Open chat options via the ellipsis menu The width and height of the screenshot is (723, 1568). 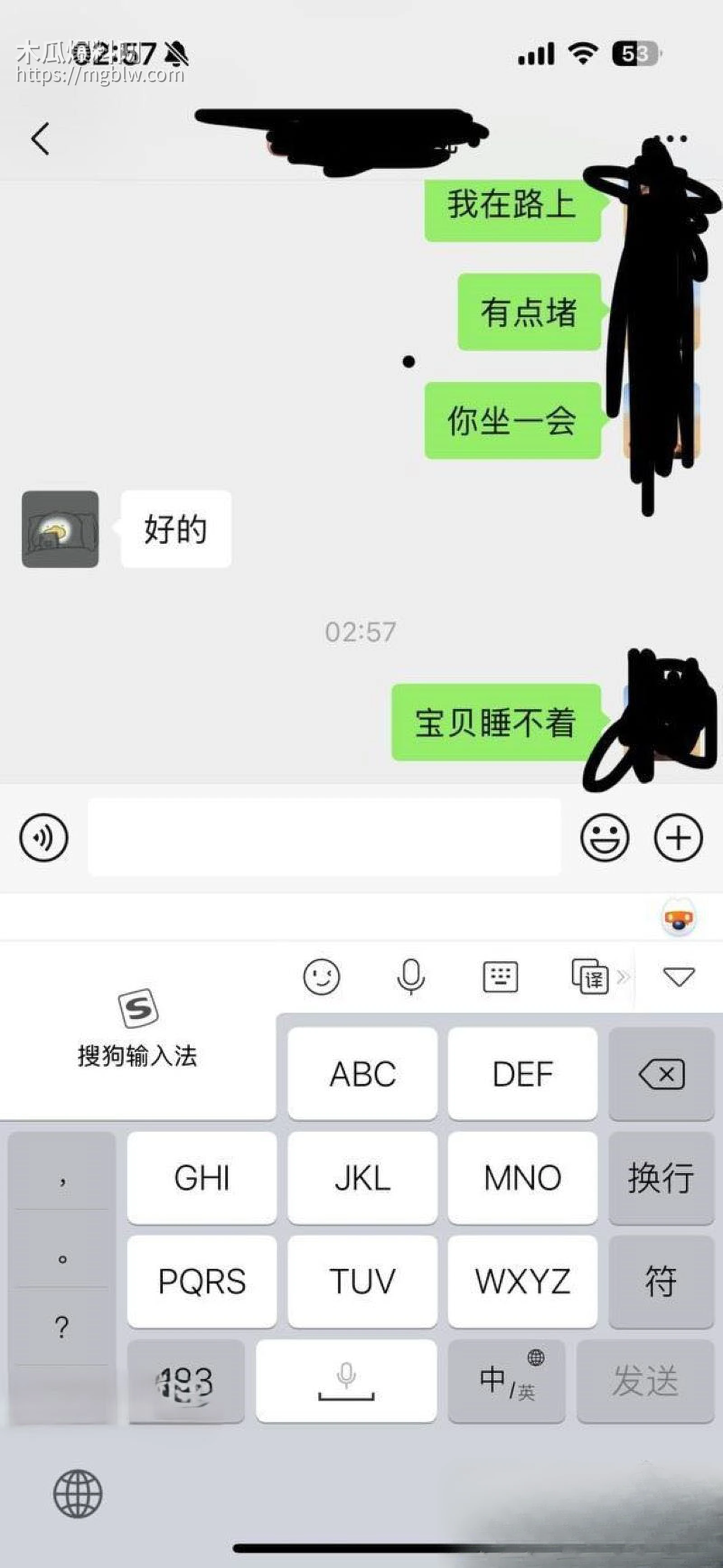pos(671,139)
